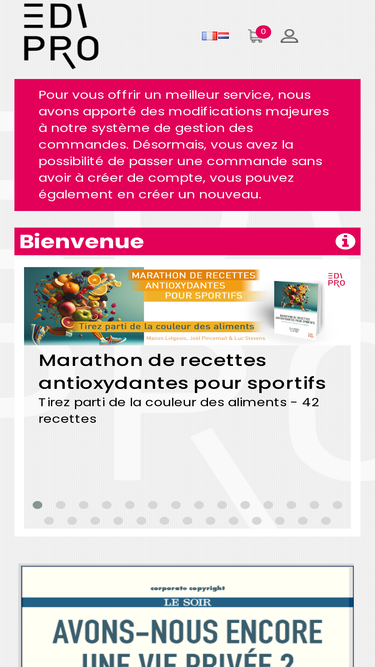Viewport: 375px width, 667px height.
Task: Switch language to Dutch flag
Action: point(223,36)
